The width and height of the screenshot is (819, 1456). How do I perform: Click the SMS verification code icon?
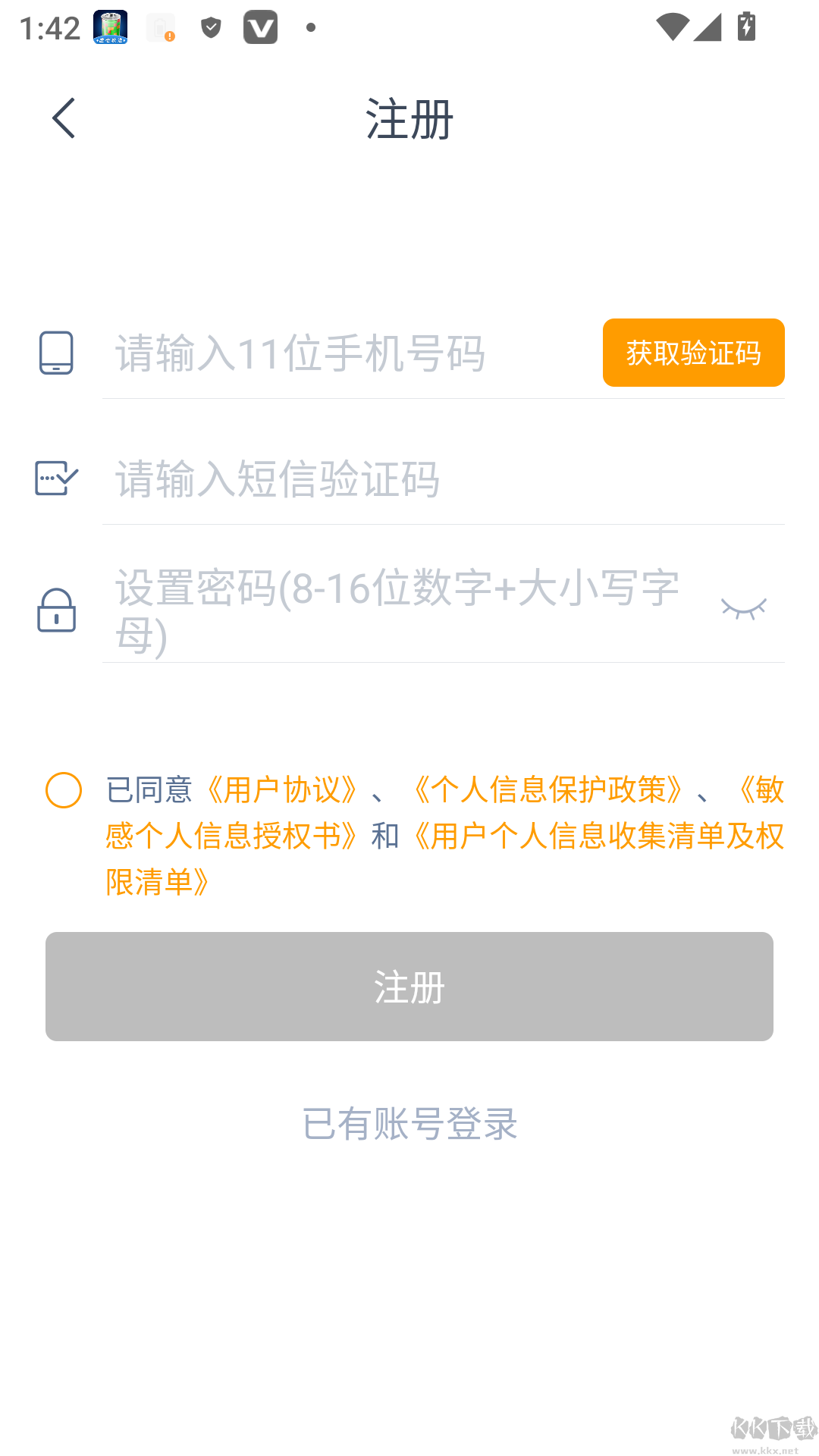pos(56,478)
